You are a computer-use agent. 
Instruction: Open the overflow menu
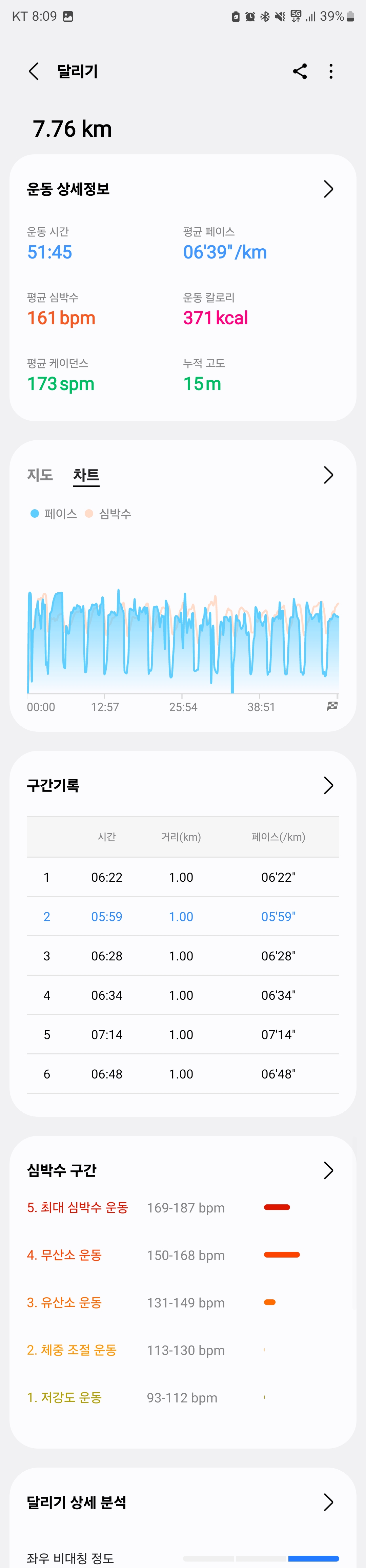pyautogui.click(x=331, y=71)
